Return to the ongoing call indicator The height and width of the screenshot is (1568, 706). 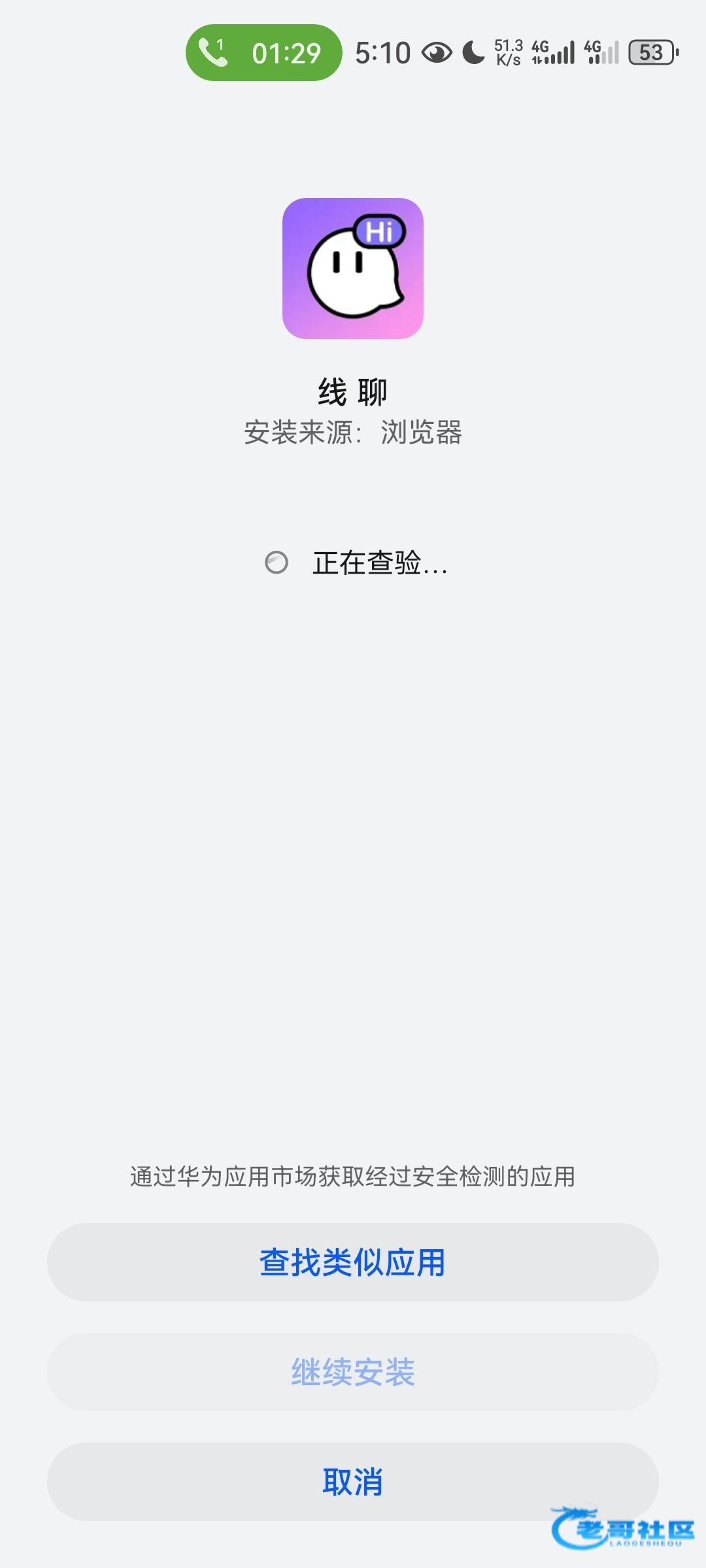point(263,53)
